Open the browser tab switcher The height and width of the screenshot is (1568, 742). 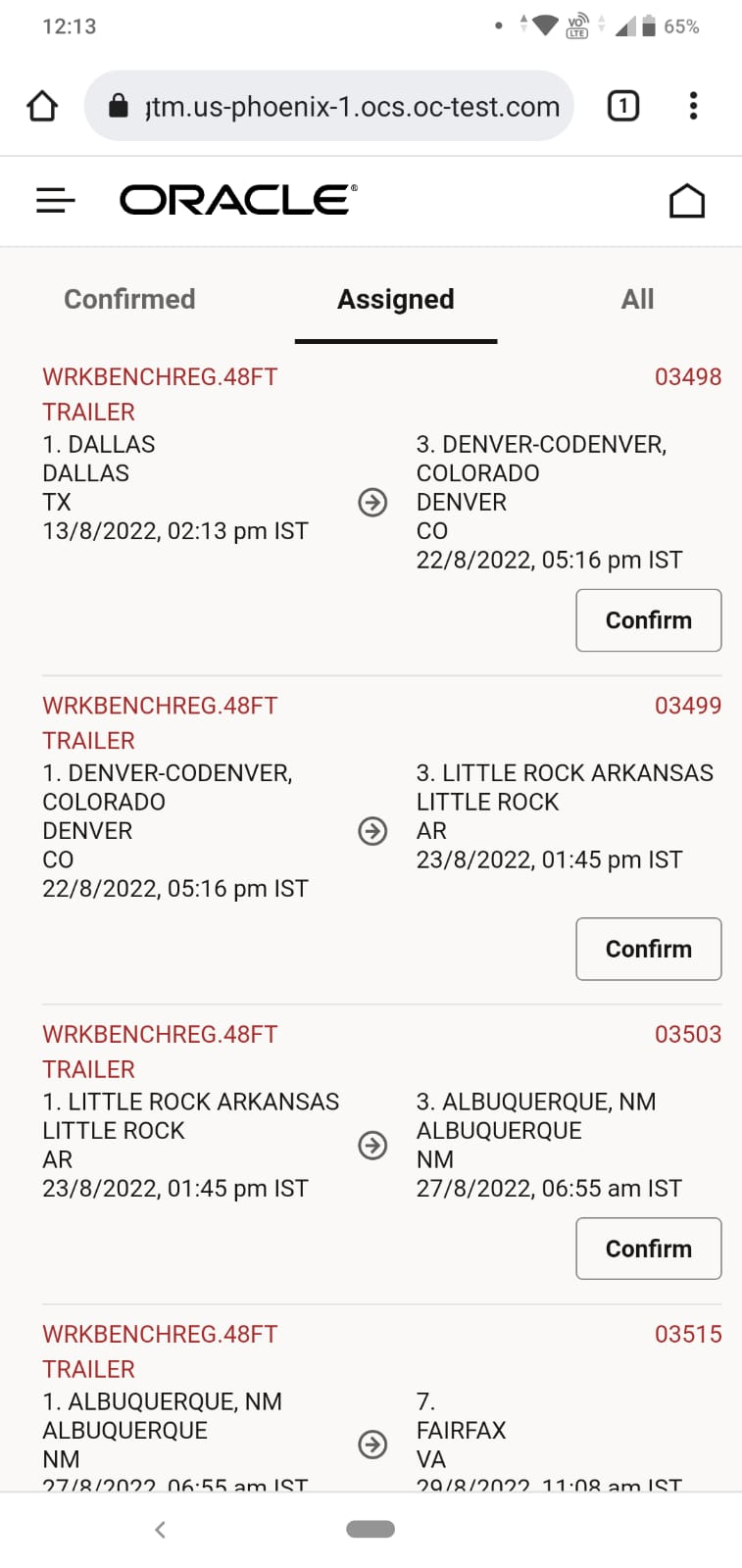(x=623, y=106)
